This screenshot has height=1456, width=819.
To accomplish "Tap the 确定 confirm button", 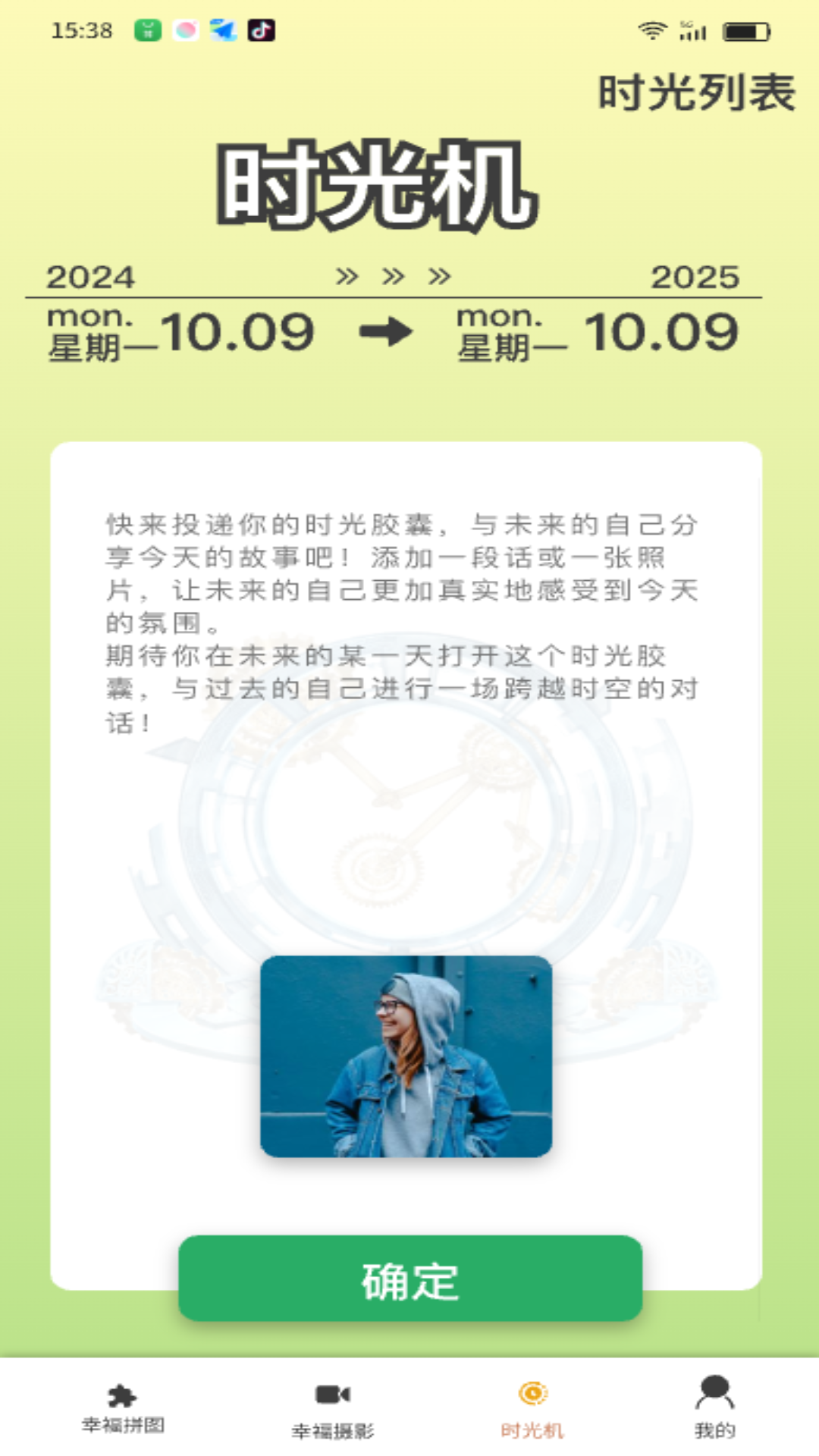I will tap(410, 1279).
